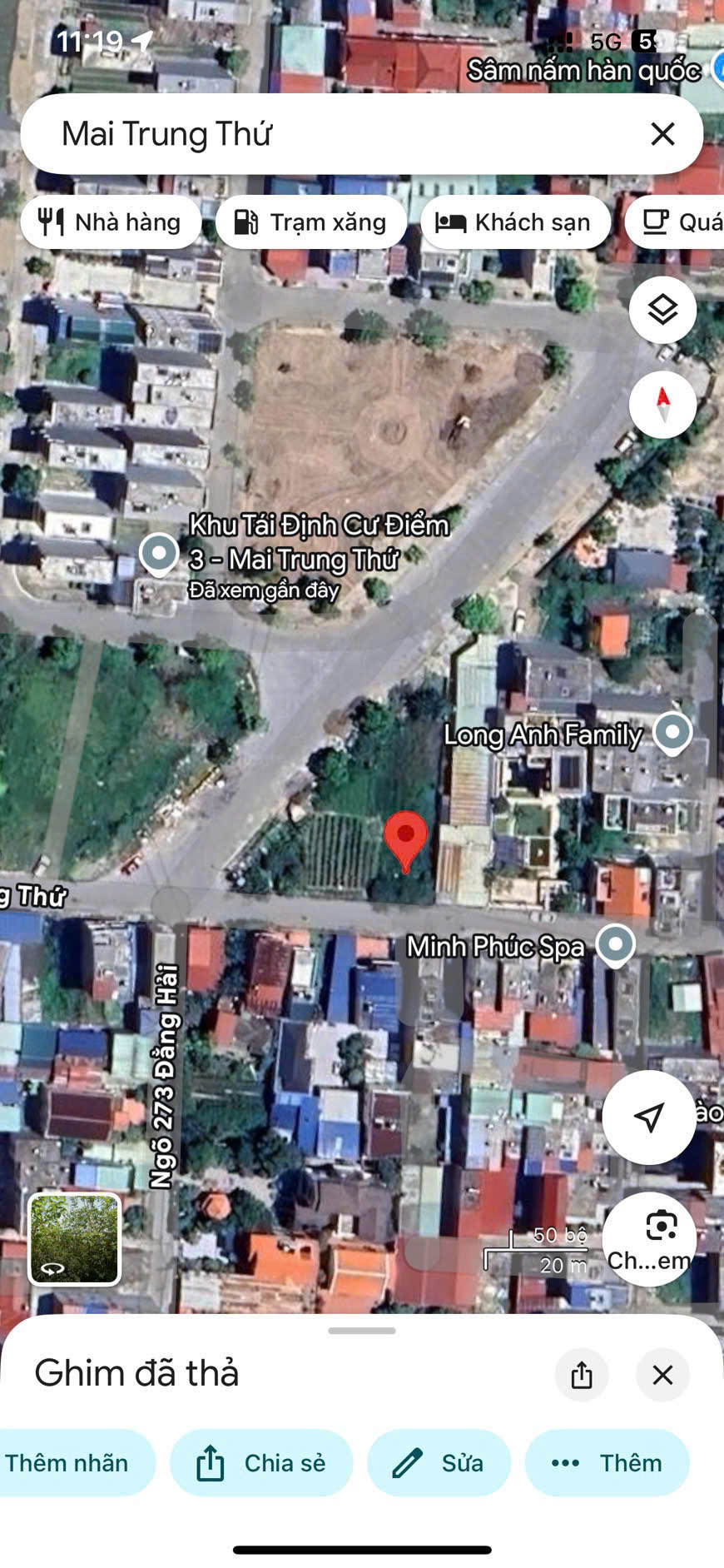
Task: Filter by Trạm xăng
Action: tap(310, 222)
